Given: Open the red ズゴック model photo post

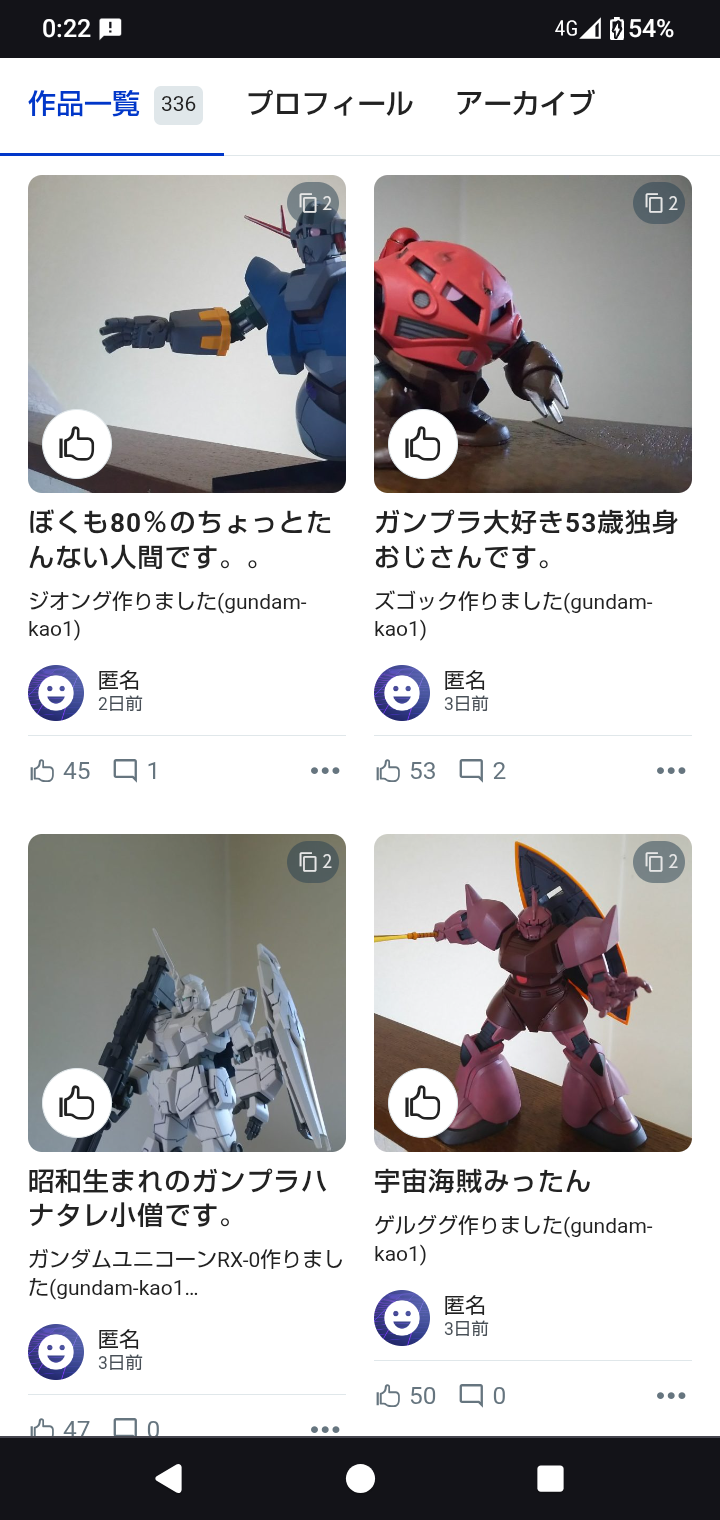Looking at the screenshot, I should pos(533,334).
